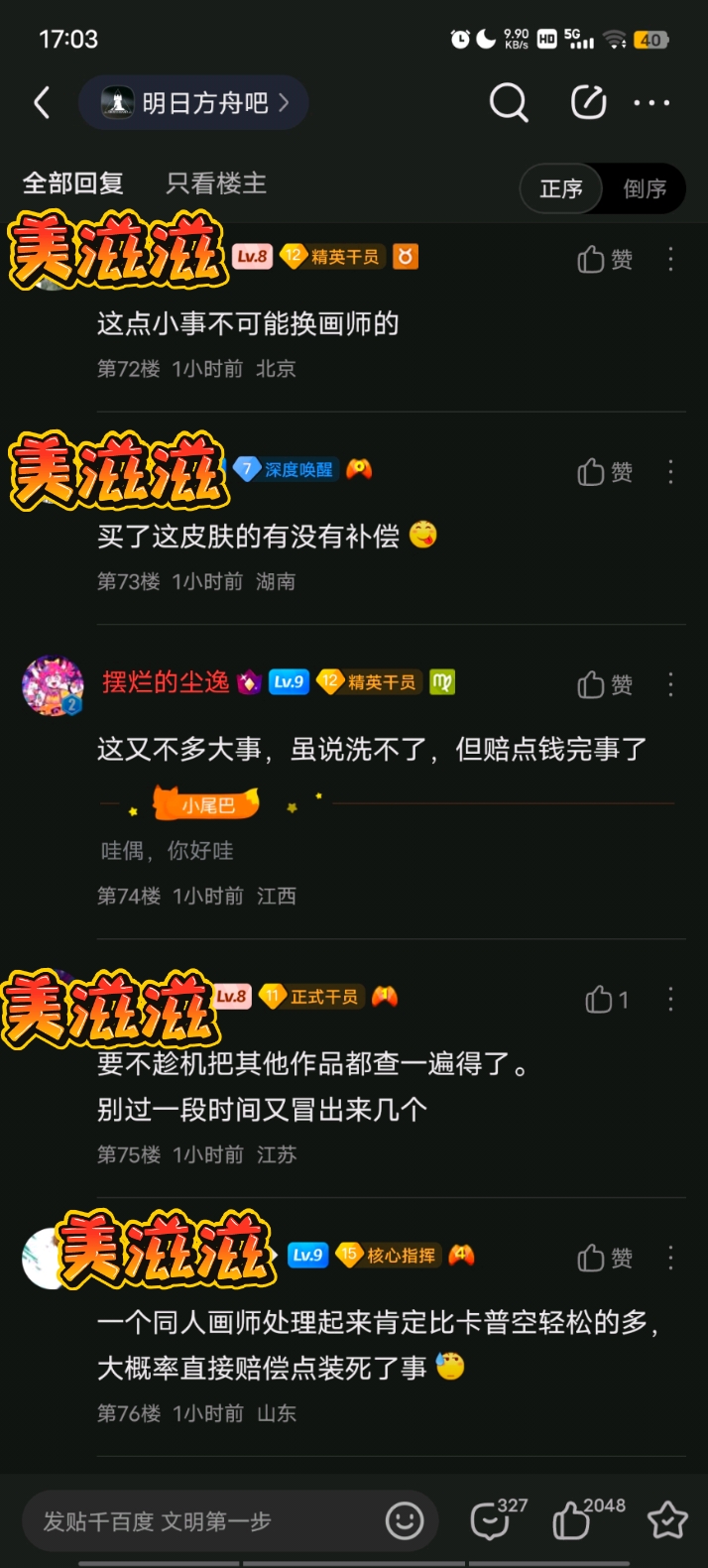
Task: Open the emoji picker in reply bar
Action: [405, 1521]
